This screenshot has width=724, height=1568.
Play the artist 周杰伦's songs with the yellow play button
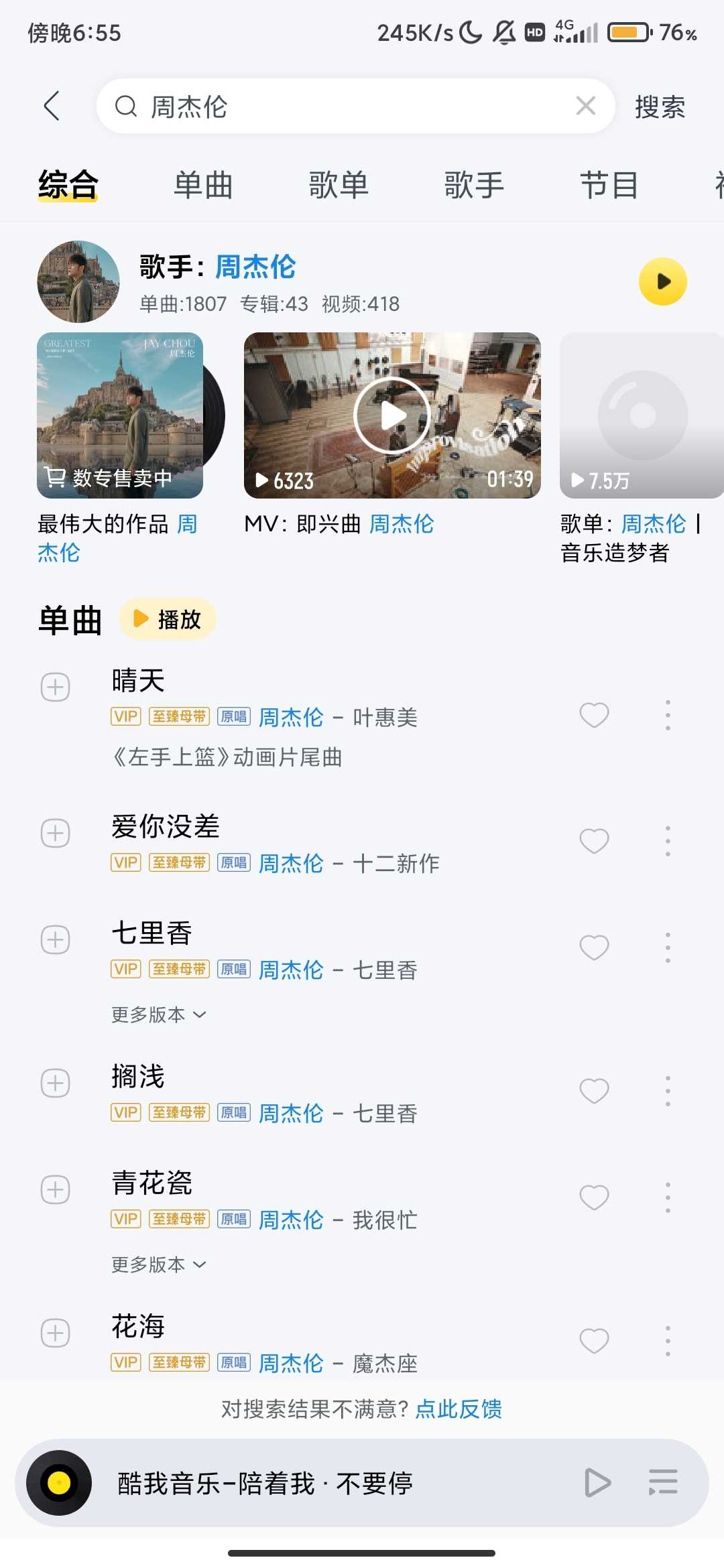coord(662,281)
